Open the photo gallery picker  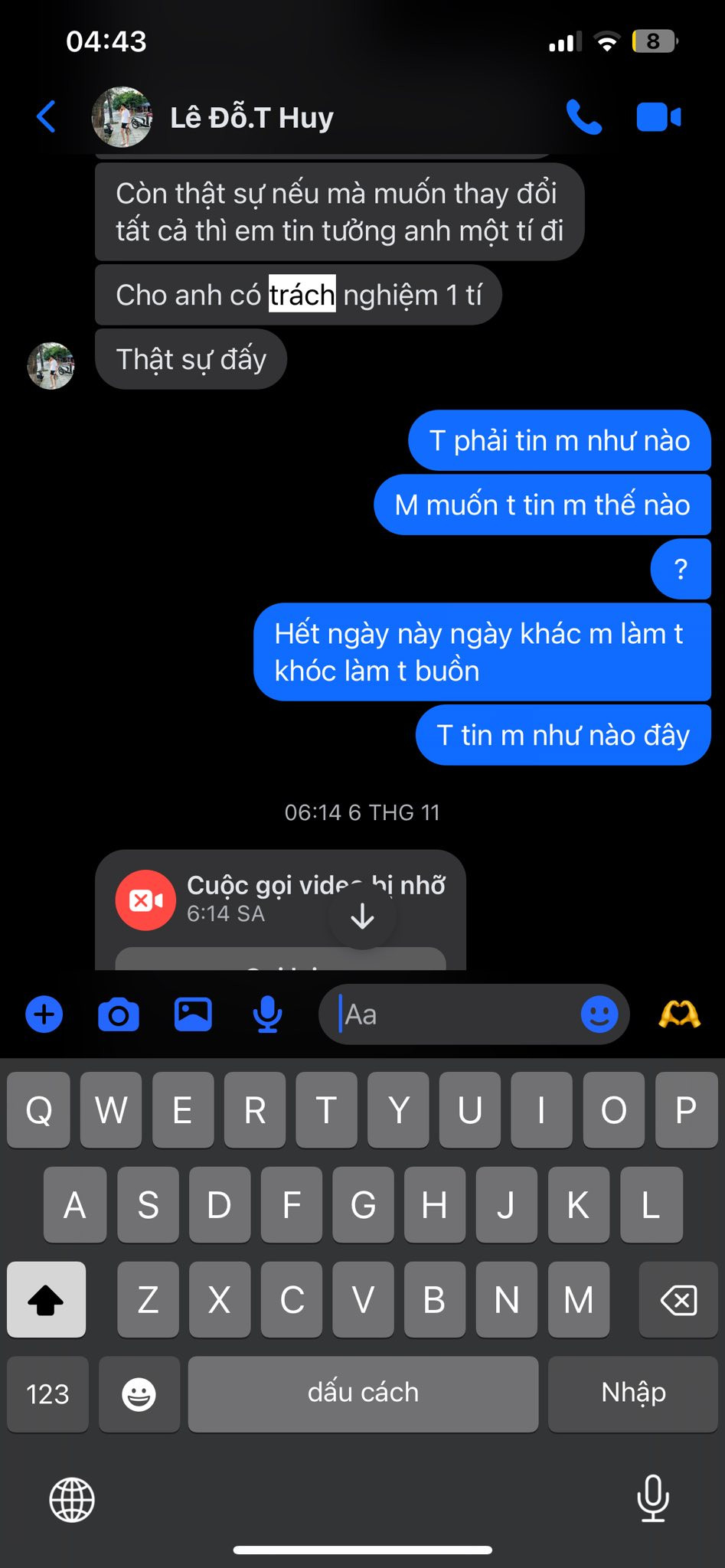pyautogui.click(x=193, y=1014)
